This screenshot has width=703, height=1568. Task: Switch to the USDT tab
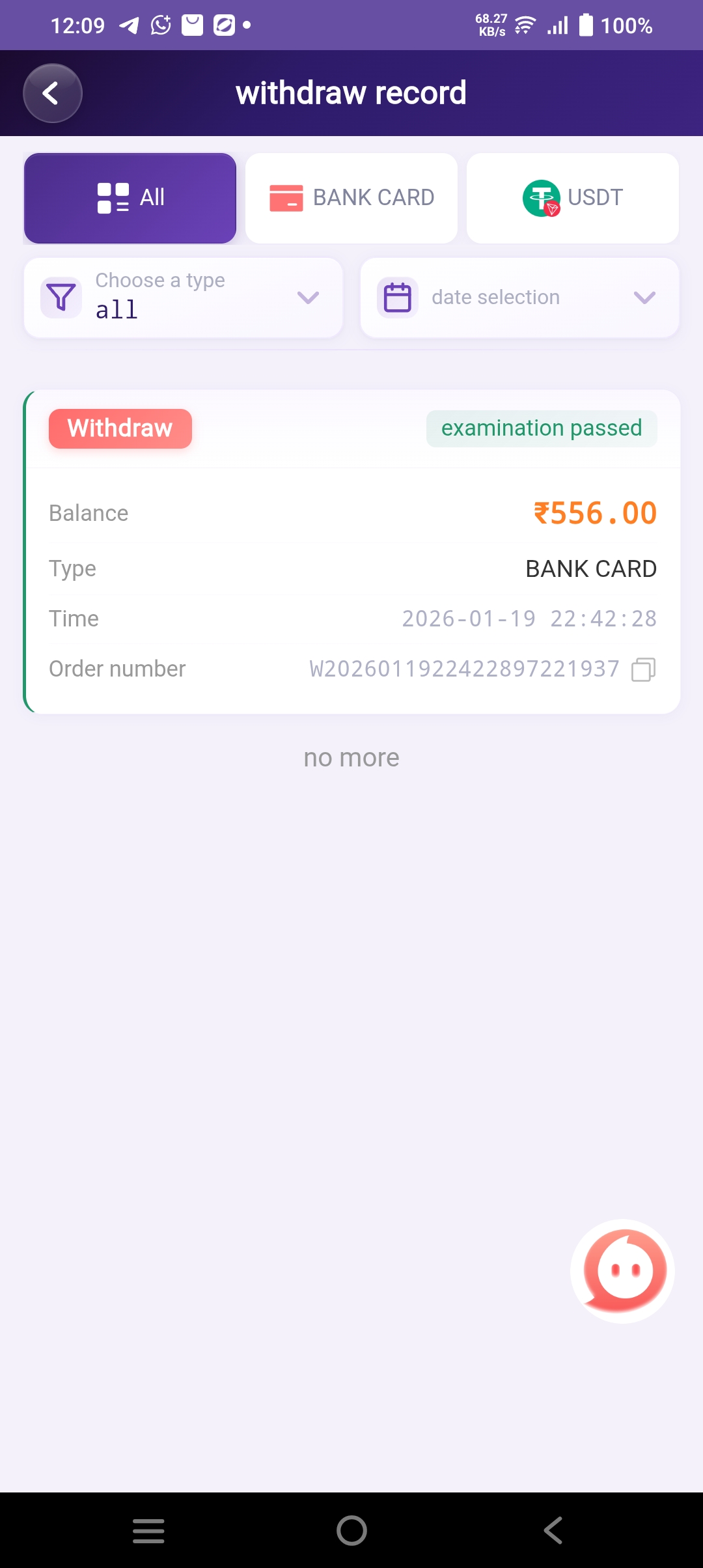pyautogui.click(x=572, y=197)
